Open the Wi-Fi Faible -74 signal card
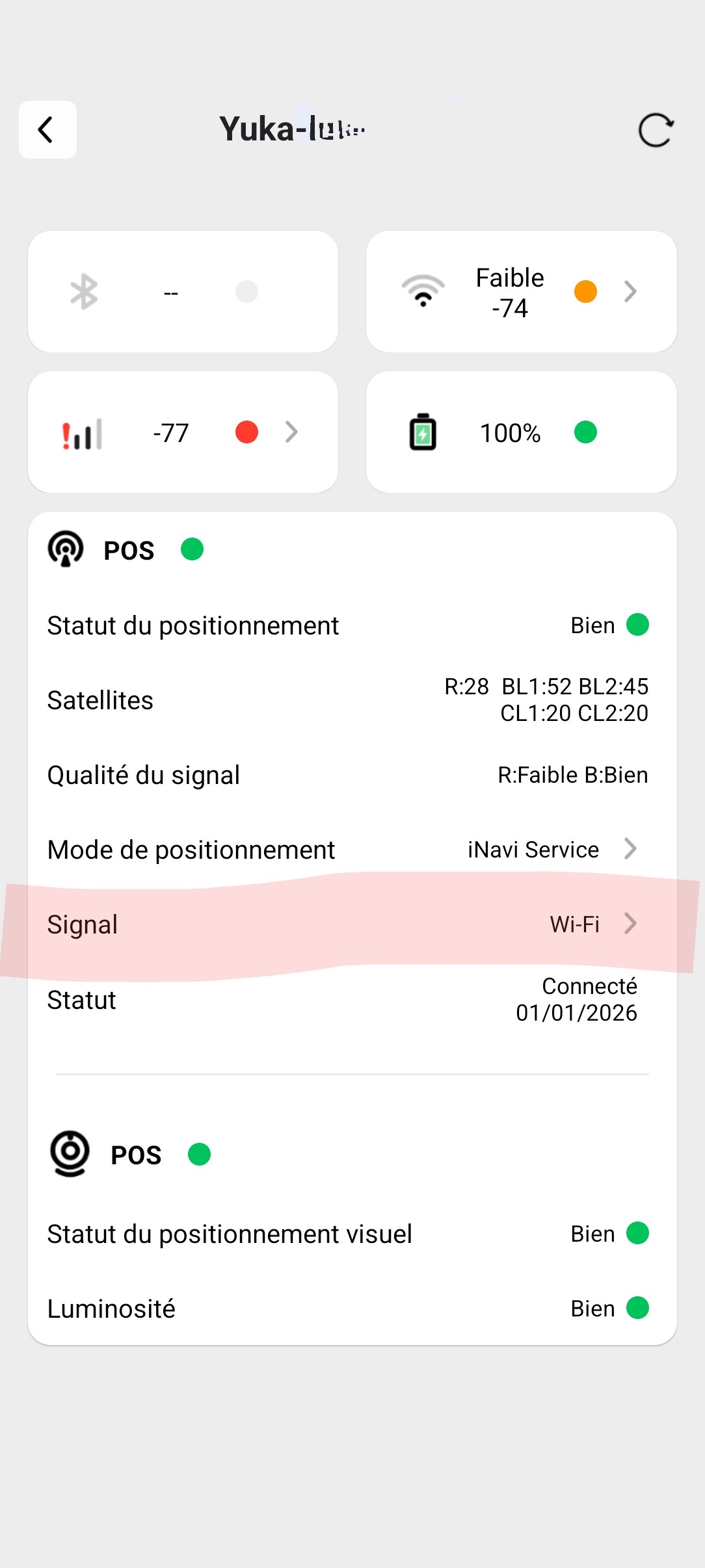Viewport: 705px width, 1568px height. click(x=521, y=292)
